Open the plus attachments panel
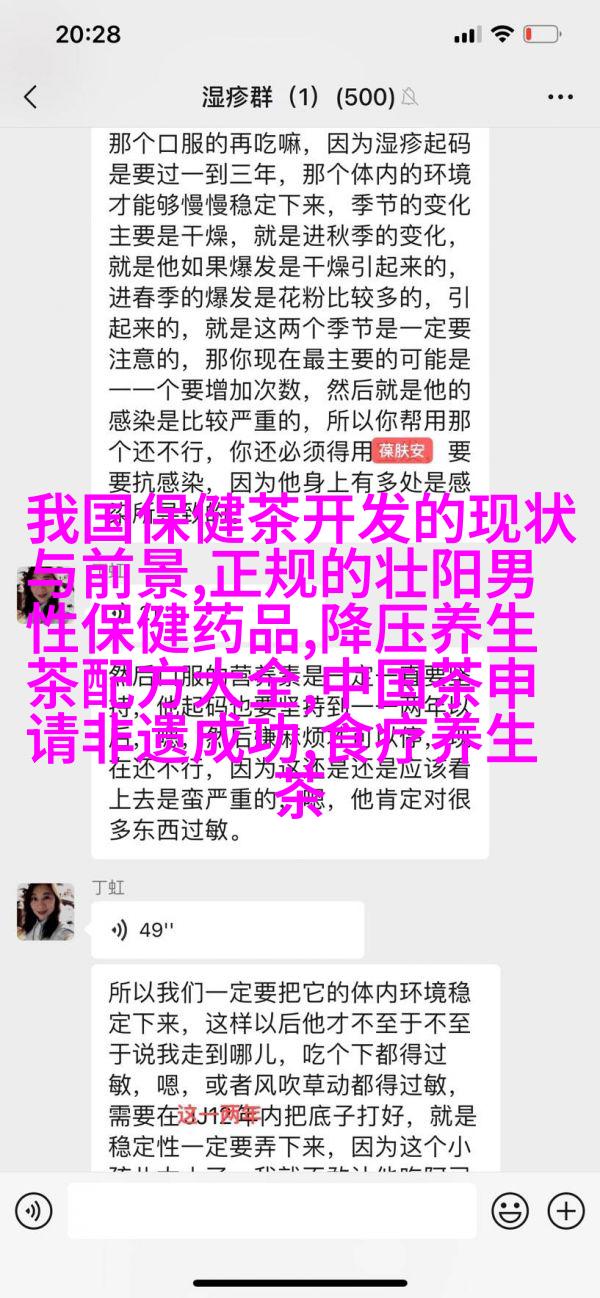600x1298 pixels. pyautogui.click(x=565, y=1212)
